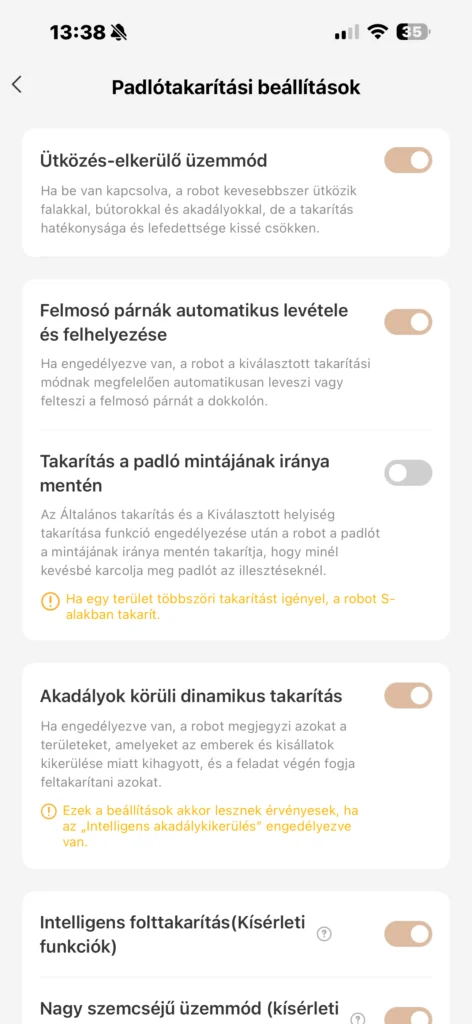Tap help icon beside Nagy szemcséjű üzemmód
Viewport: 472px width, 1024px height.
tap(358, 1018)
